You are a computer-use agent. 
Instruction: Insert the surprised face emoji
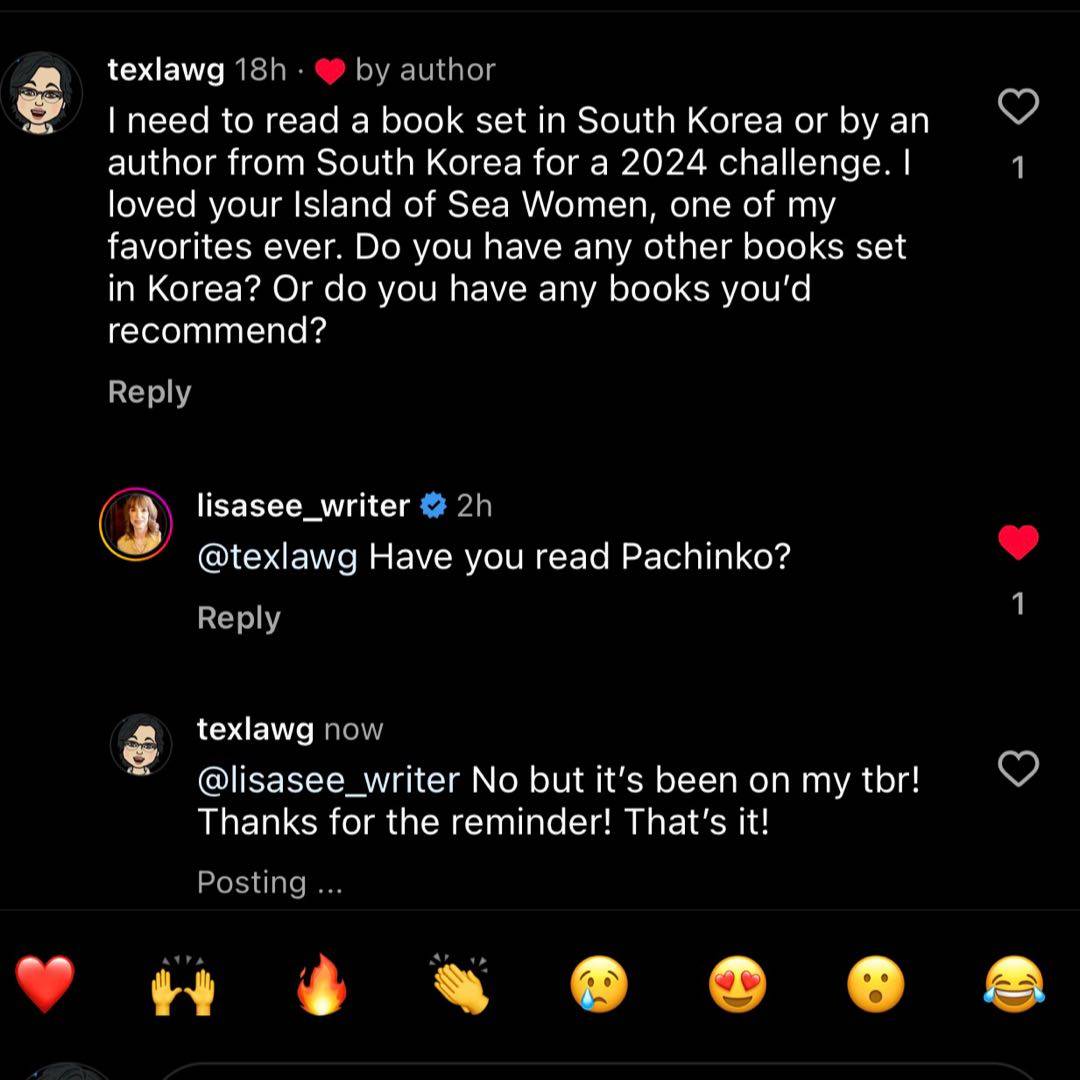coord(876,984)
